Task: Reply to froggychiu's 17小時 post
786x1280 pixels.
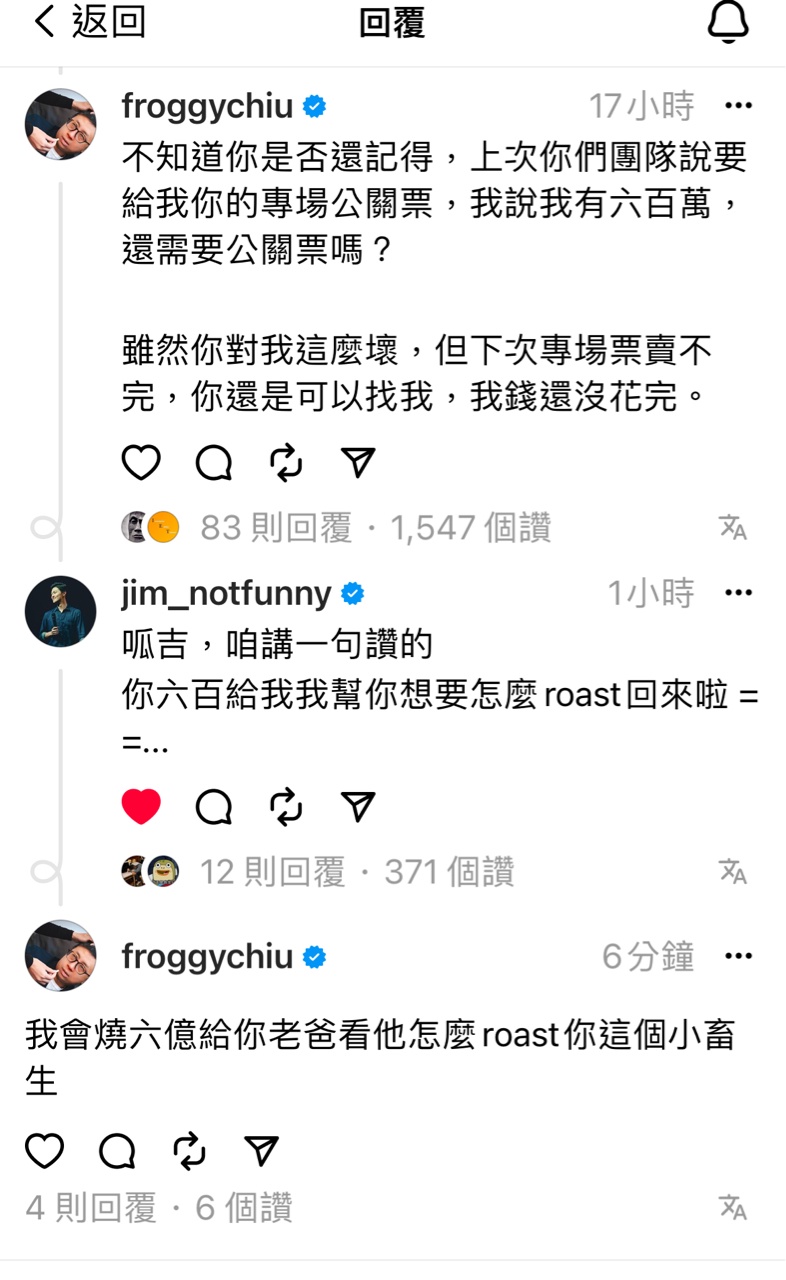Action: pos(213,462)
